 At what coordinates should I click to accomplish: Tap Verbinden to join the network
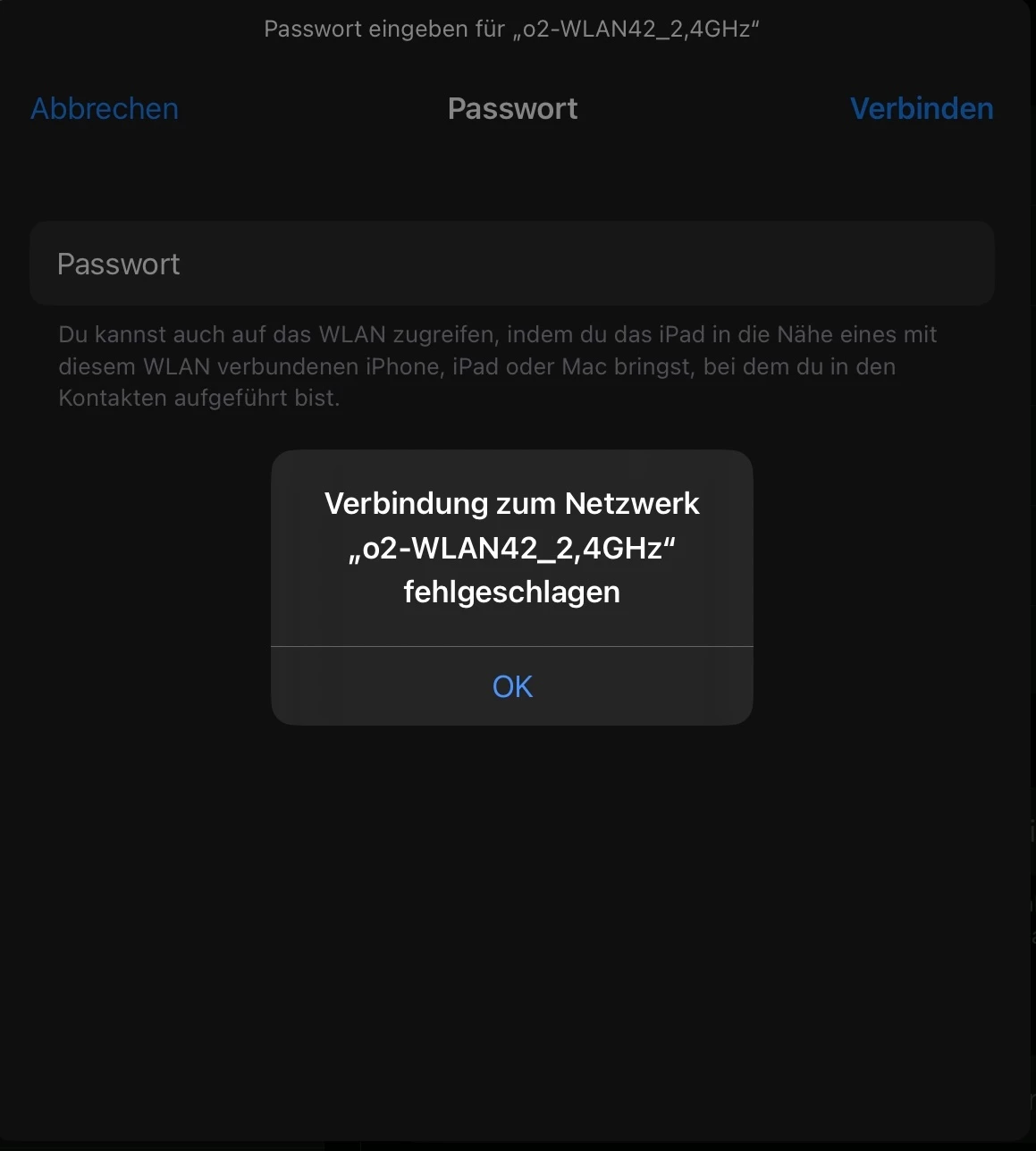[x=921, y=109]
